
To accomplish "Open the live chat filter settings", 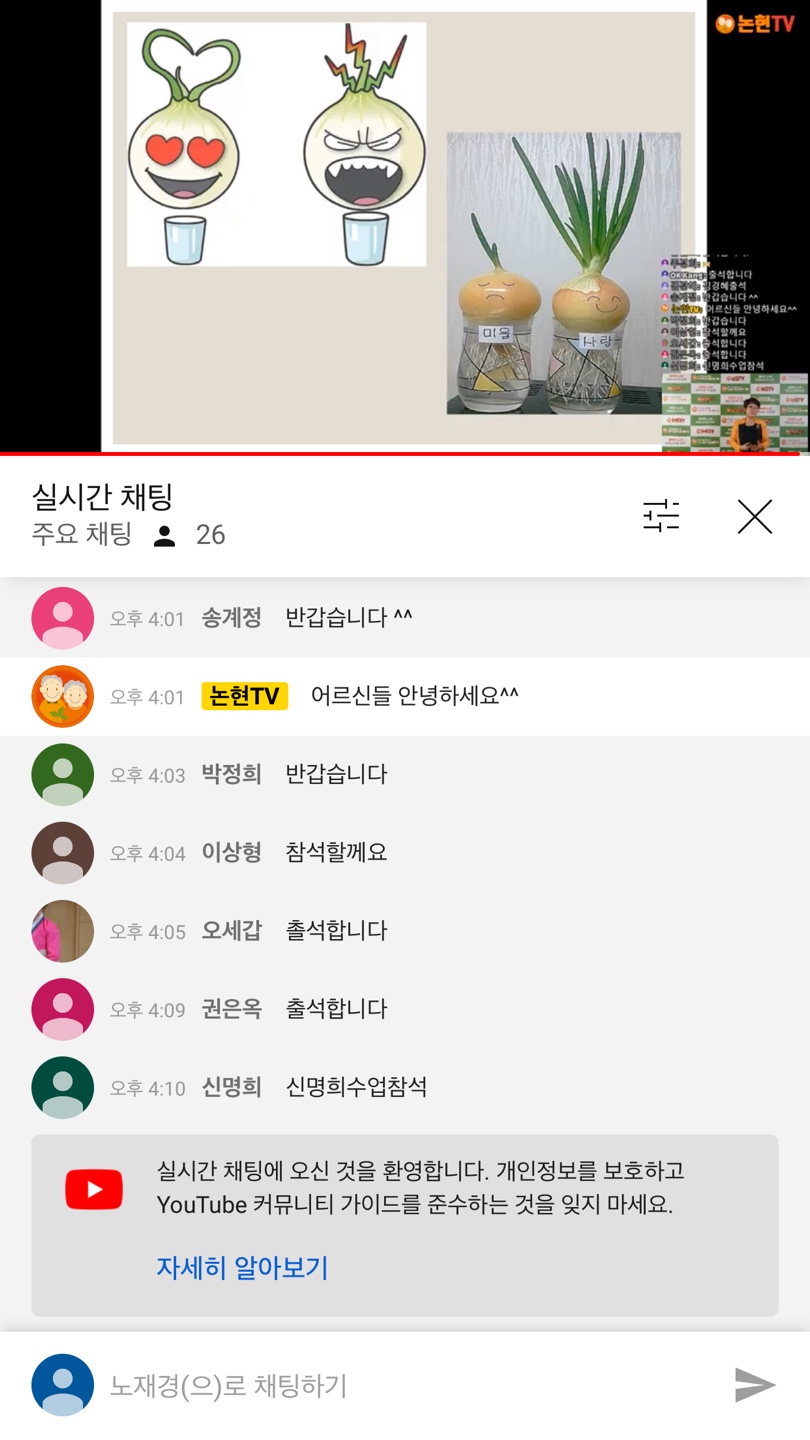I will pos(661,516).
